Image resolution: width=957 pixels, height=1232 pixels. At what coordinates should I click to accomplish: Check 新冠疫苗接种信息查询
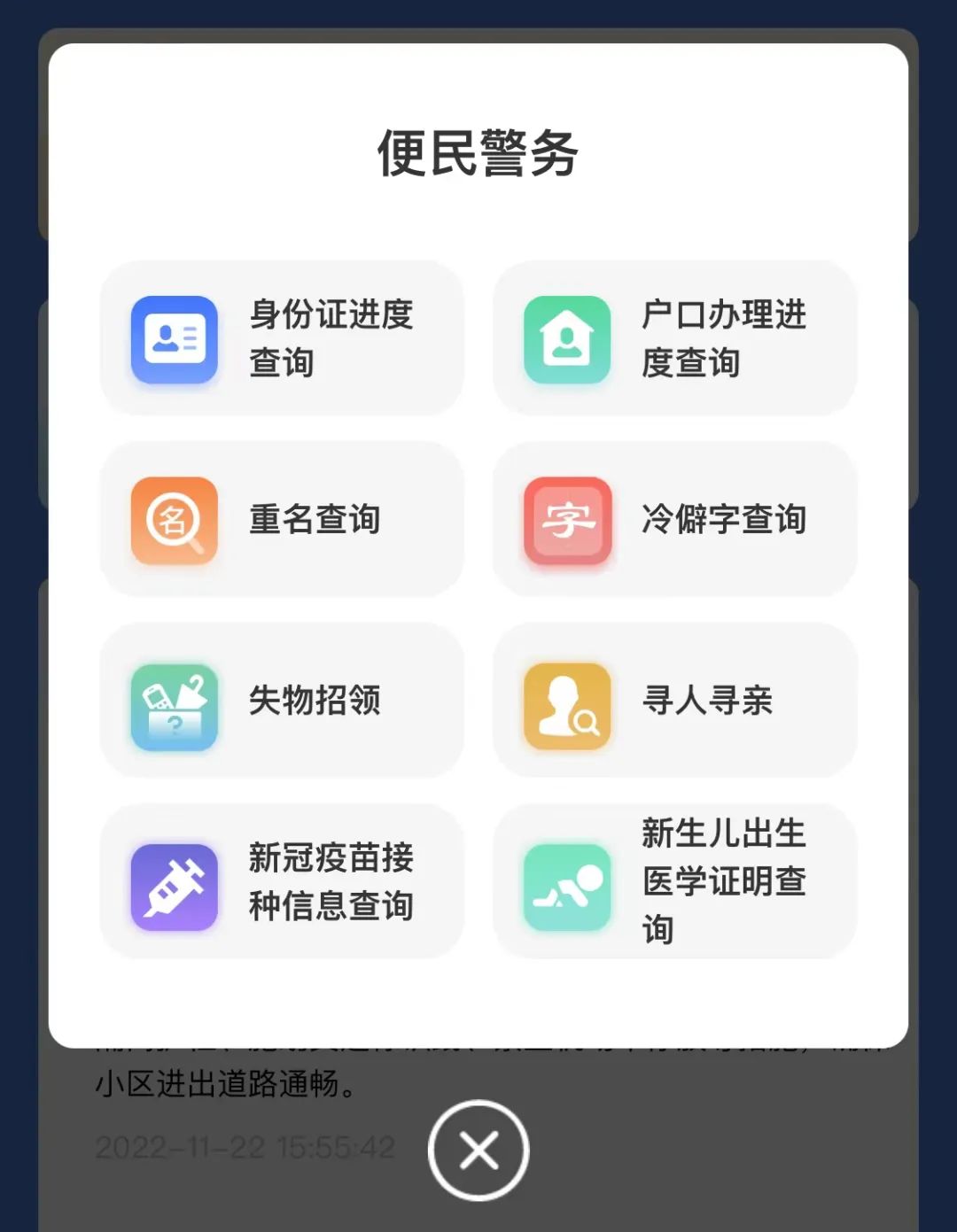pyautogui.click(x=282, y=881)
